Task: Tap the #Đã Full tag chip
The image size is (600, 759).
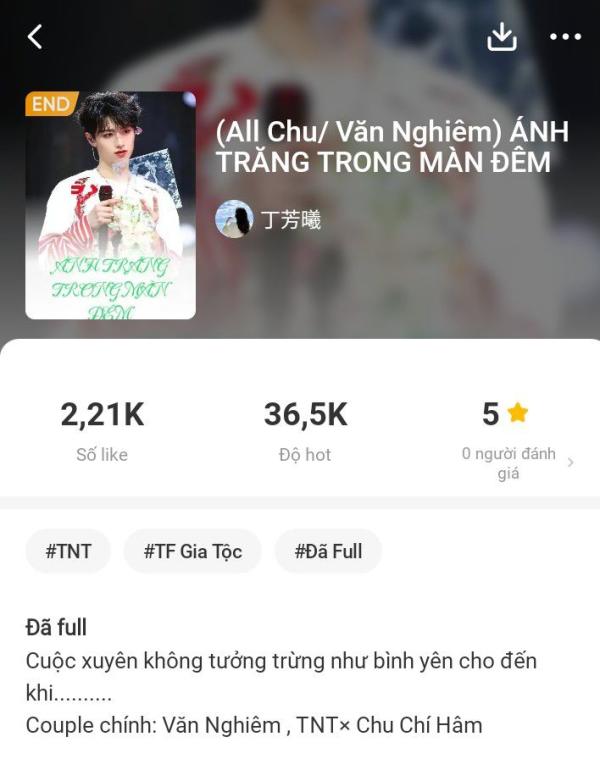Action: click(328, 551)
